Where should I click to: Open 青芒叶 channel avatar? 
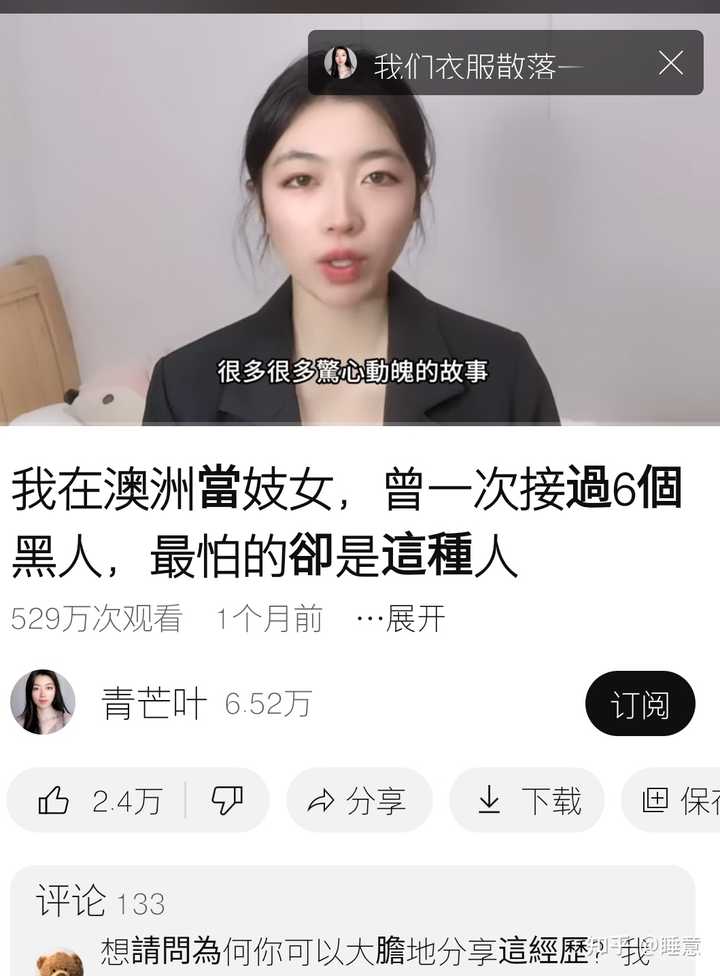(x=42, y=702)
